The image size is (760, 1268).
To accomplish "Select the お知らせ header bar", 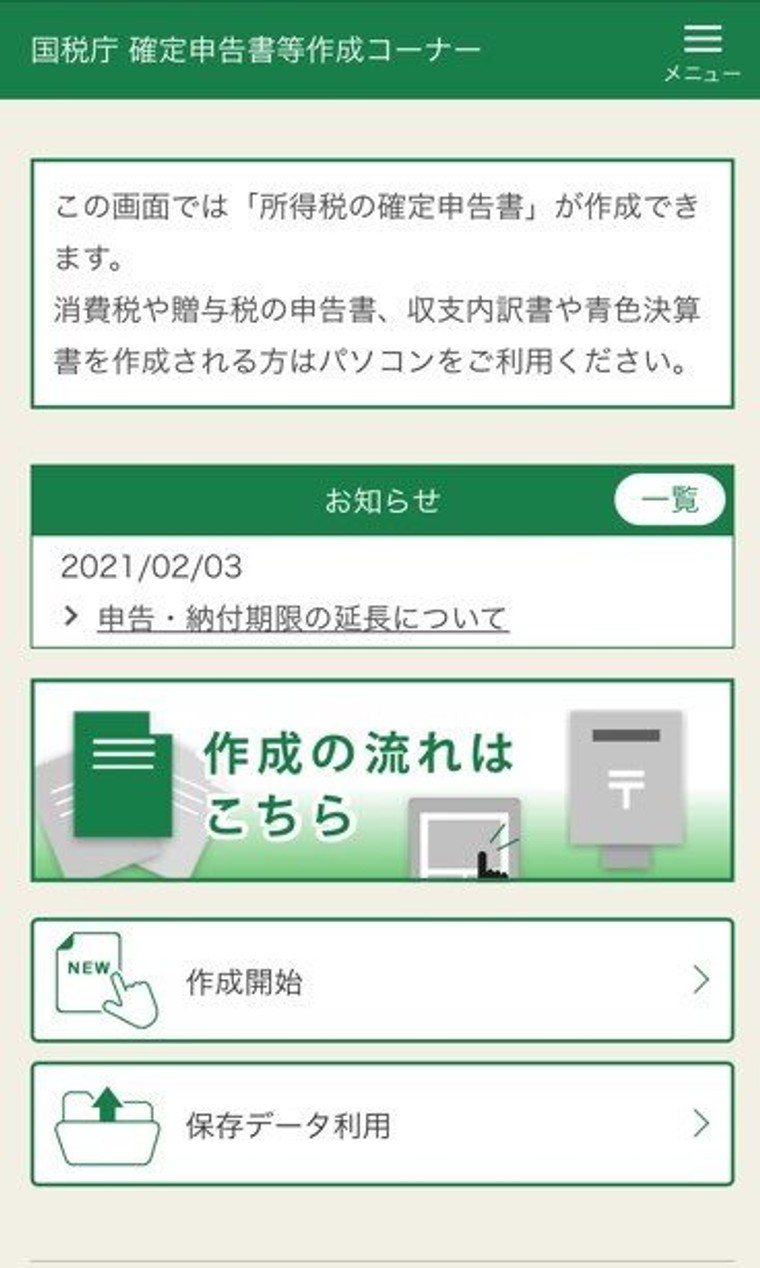I will pyautogui.click(x=380, y=498).
